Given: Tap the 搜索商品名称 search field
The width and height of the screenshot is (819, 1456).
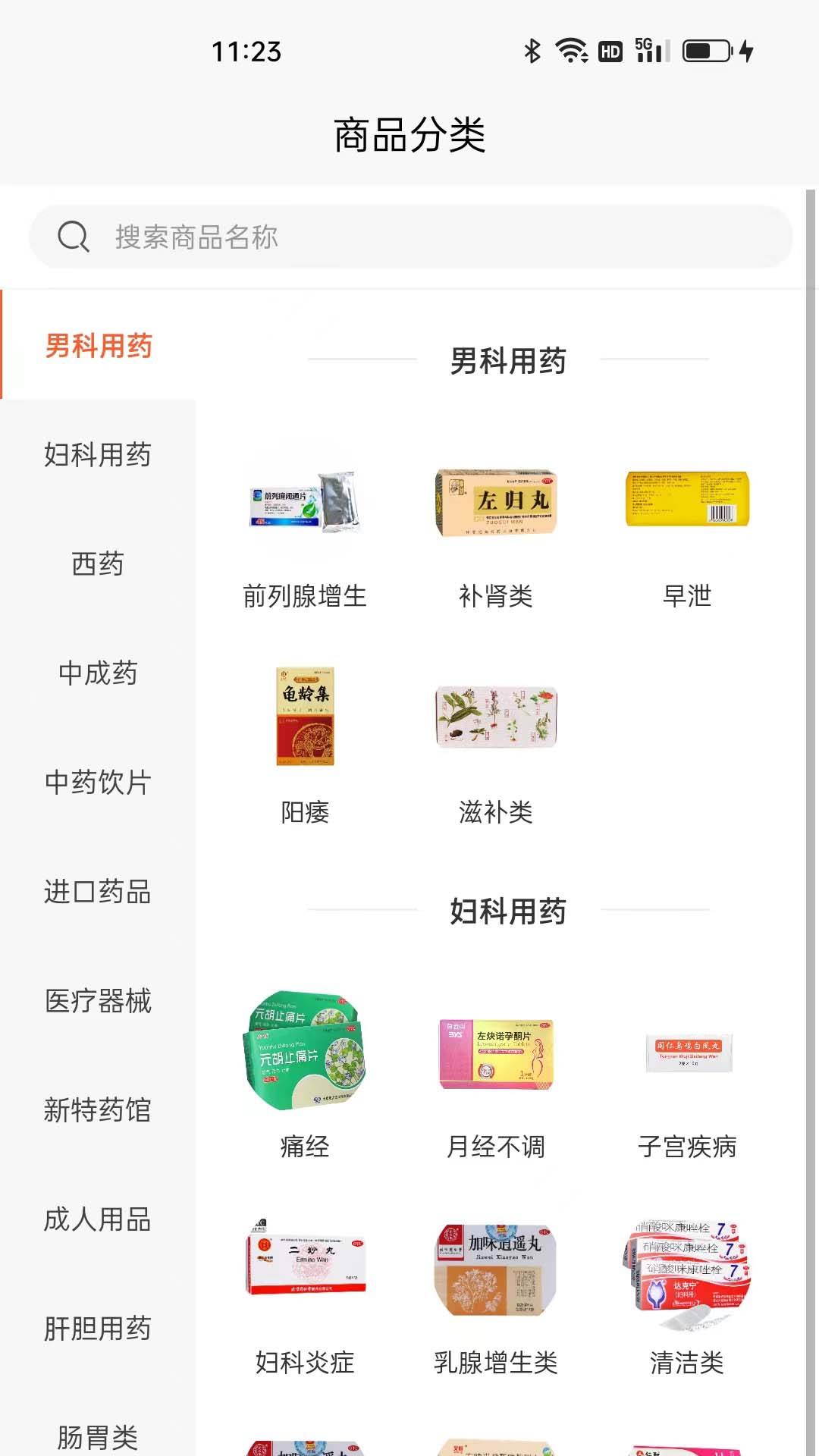Looking at the screenshot, I should point(409,237).
